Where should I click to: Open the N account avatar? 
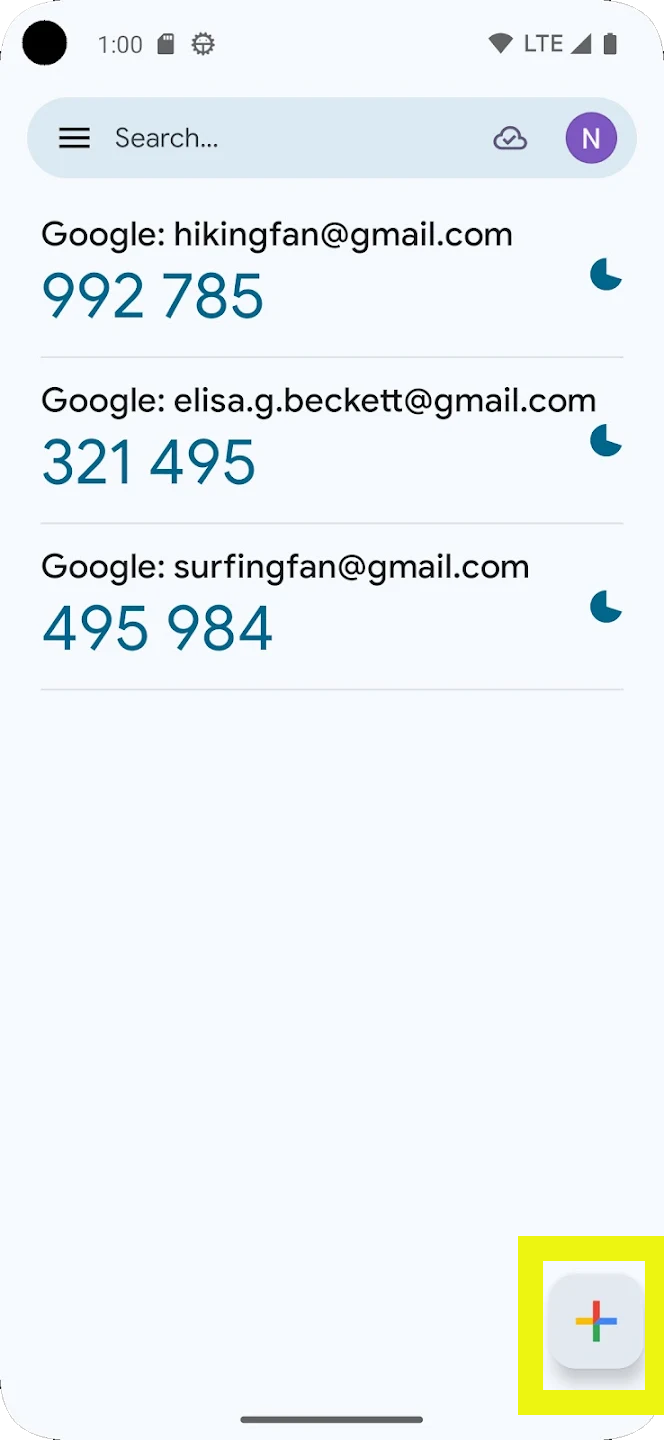[591, 138]
